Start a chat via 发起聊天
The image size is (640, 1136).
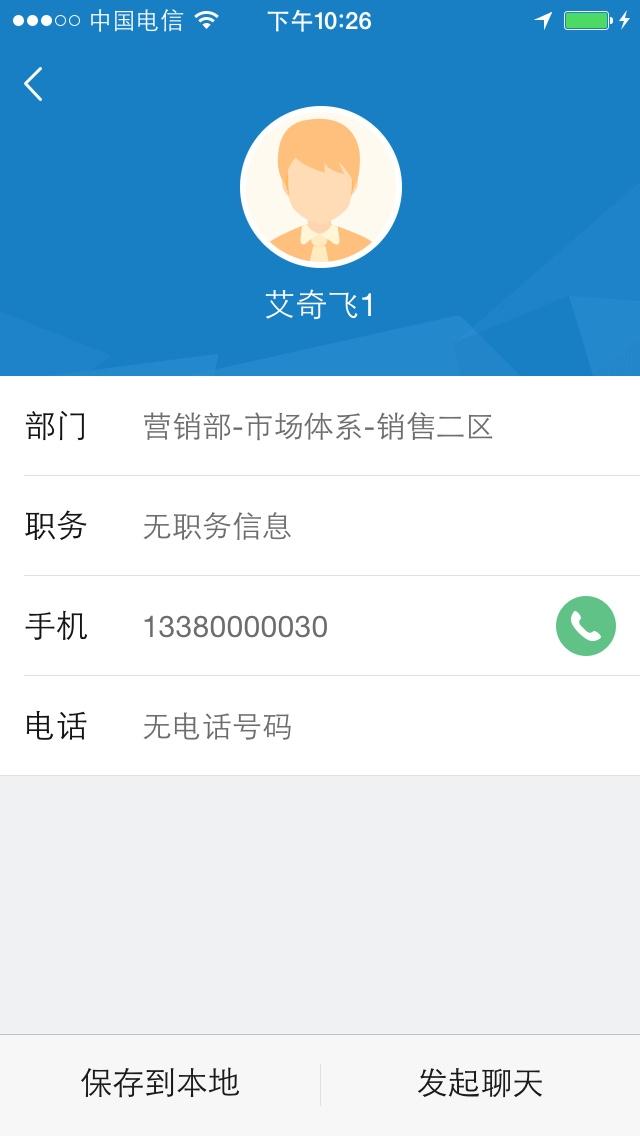point(480,1083)
